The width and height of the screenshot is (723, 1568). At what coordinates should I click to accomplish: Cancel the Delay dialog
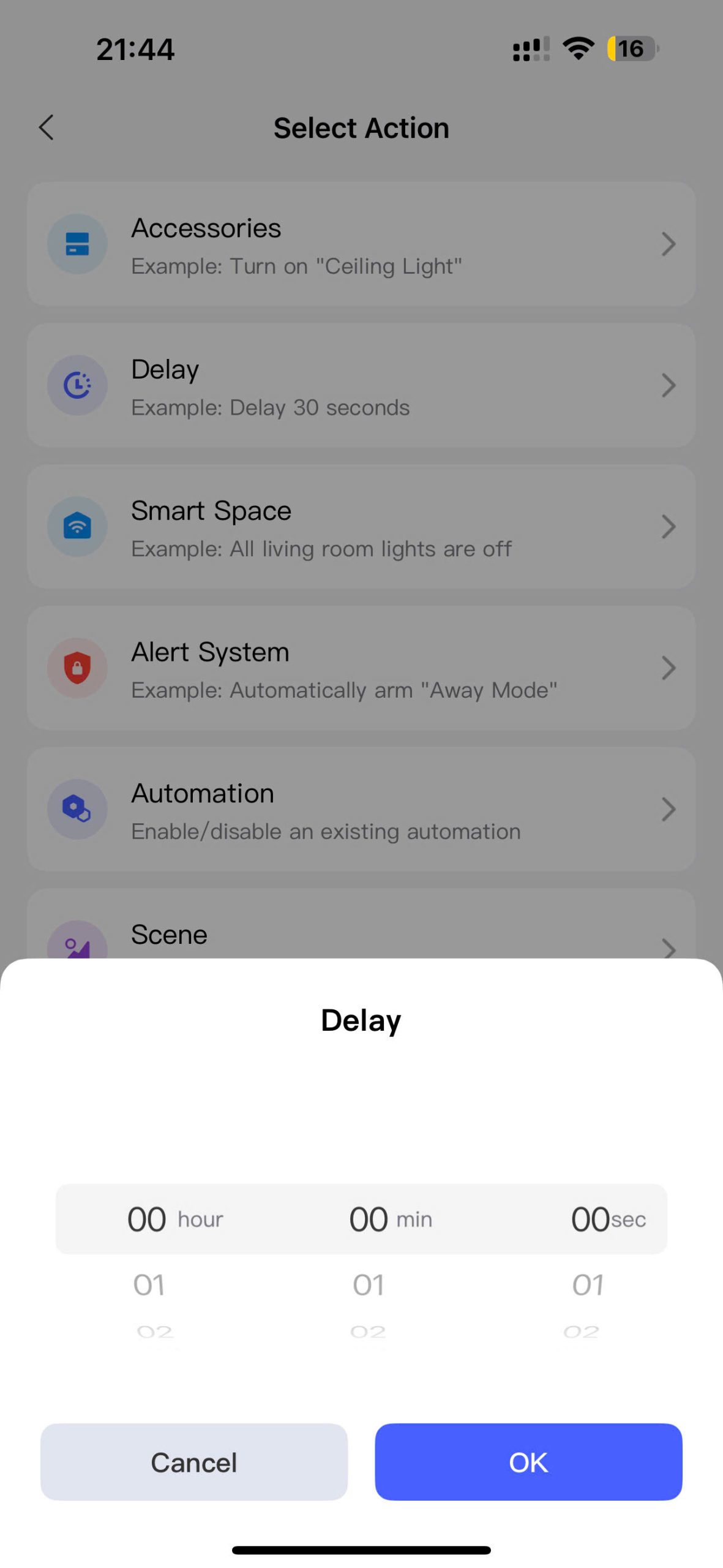[x=194, y=1461]
